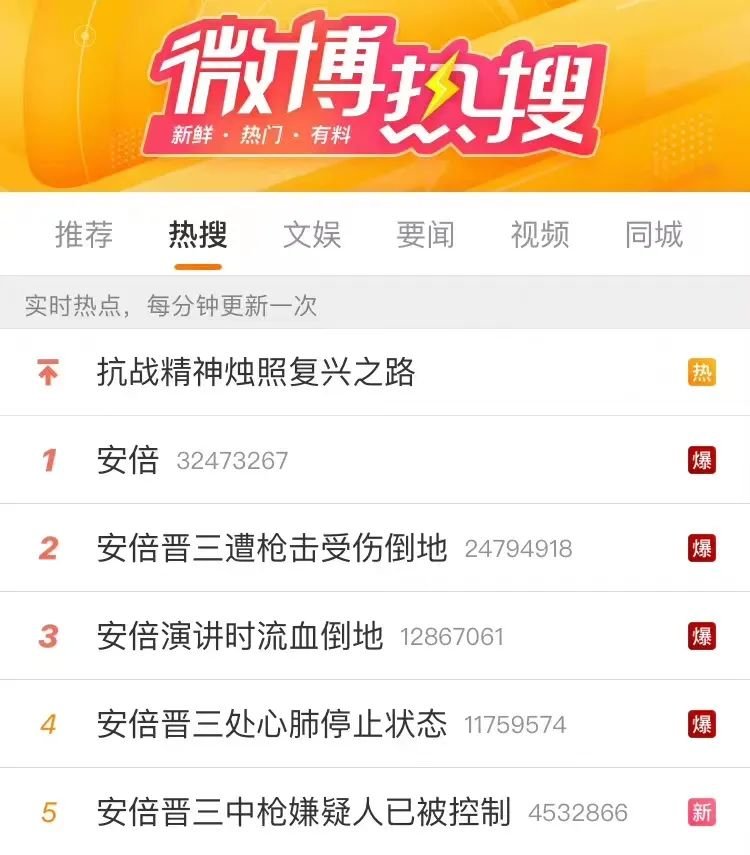Select the 热搜 tab
750x855 pixels.
pyautogui.click(x=198, y=235)
